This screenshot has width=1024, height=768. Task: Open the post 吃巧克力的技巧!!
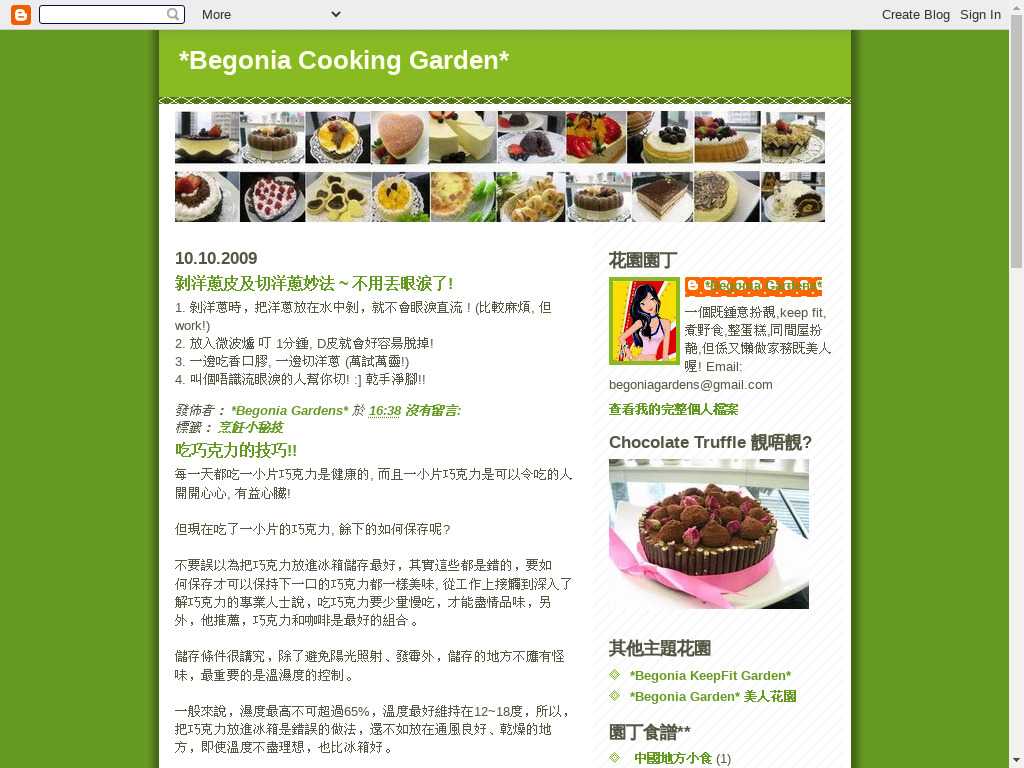(235, 451)
